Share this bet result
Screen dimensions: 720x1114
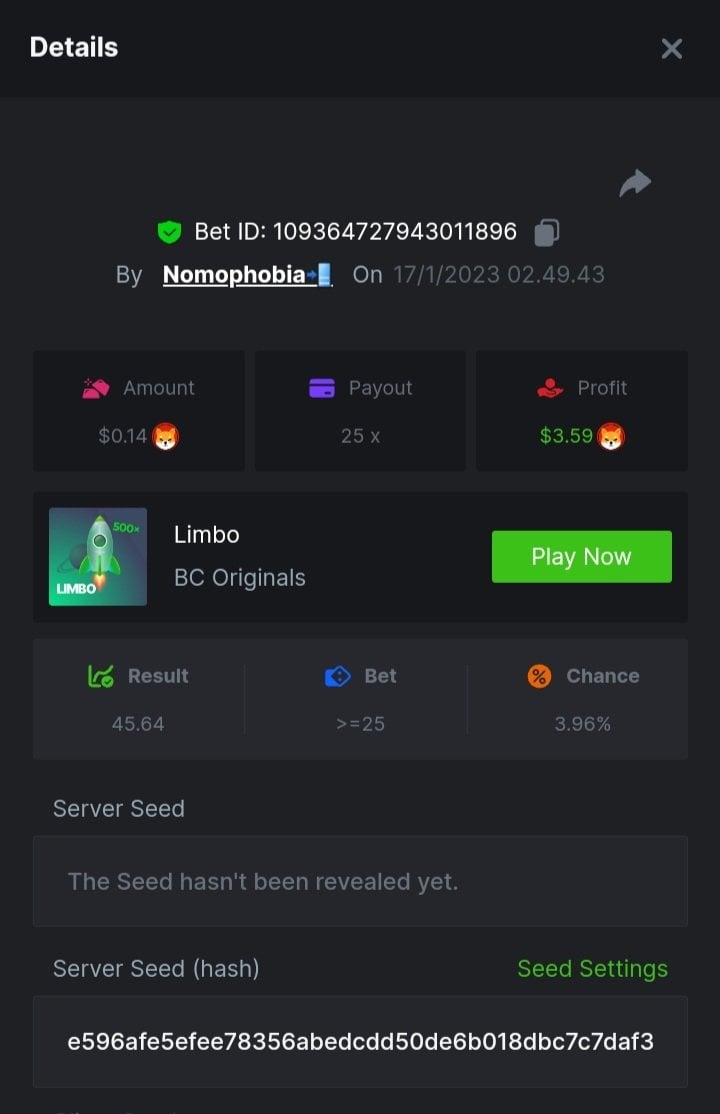[635, 183]
